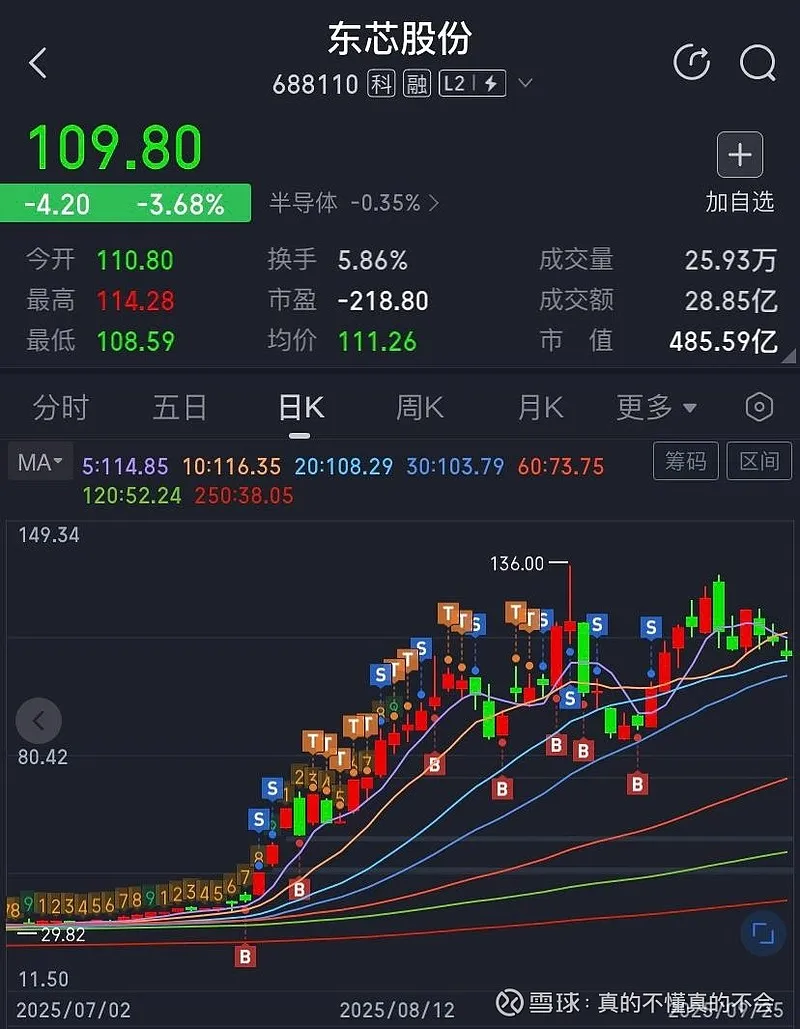
Task: Expand the stock tag dropdown chevron
Action: tap(525, 84)
